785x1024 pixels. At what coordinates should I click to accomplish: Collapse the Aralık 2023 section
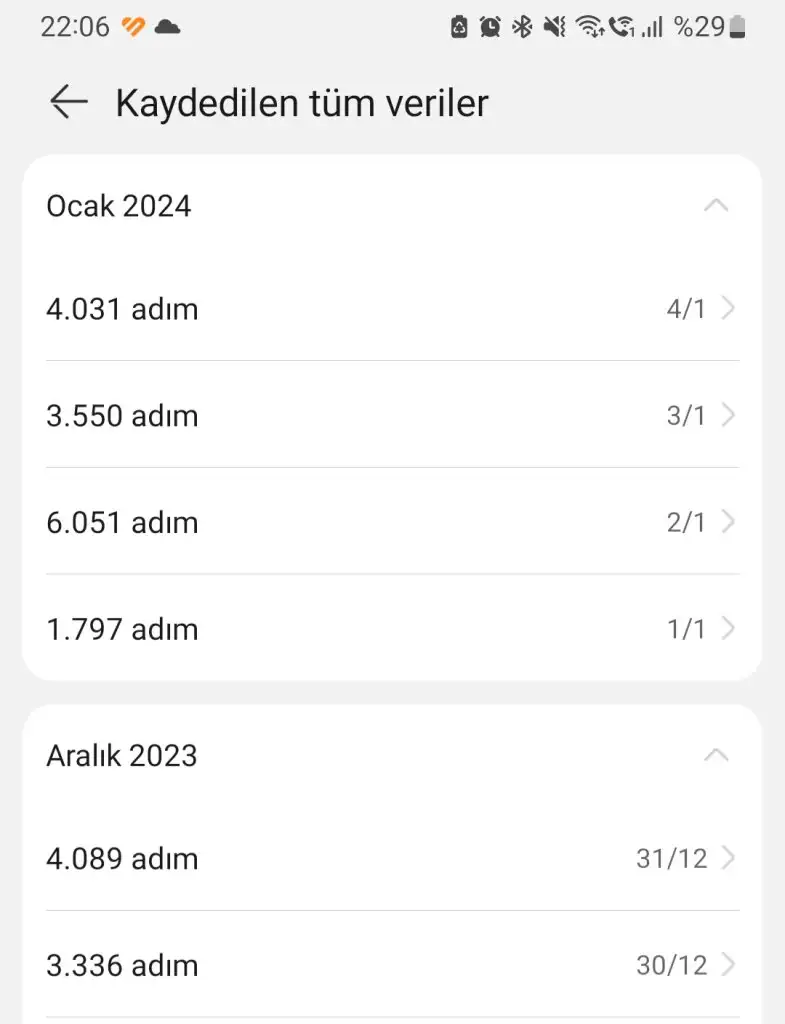pyautogui.click(x=716, y=756)
